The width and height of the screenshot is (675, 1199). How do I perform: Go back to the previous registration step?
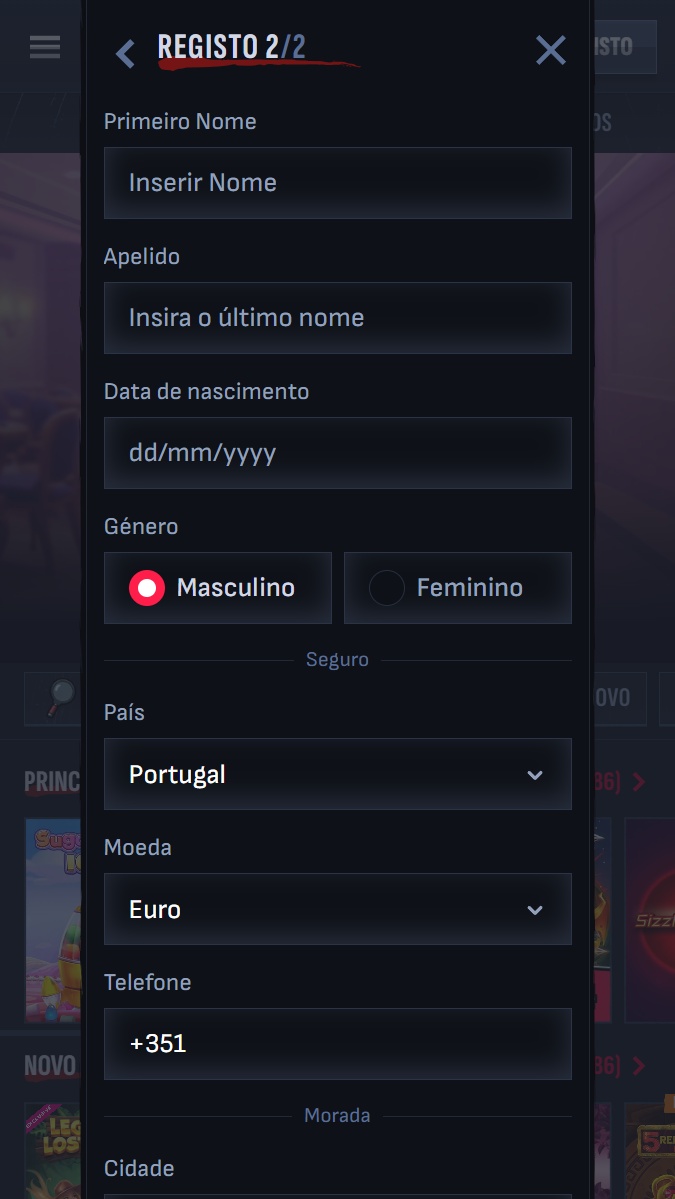pos(125,53)
